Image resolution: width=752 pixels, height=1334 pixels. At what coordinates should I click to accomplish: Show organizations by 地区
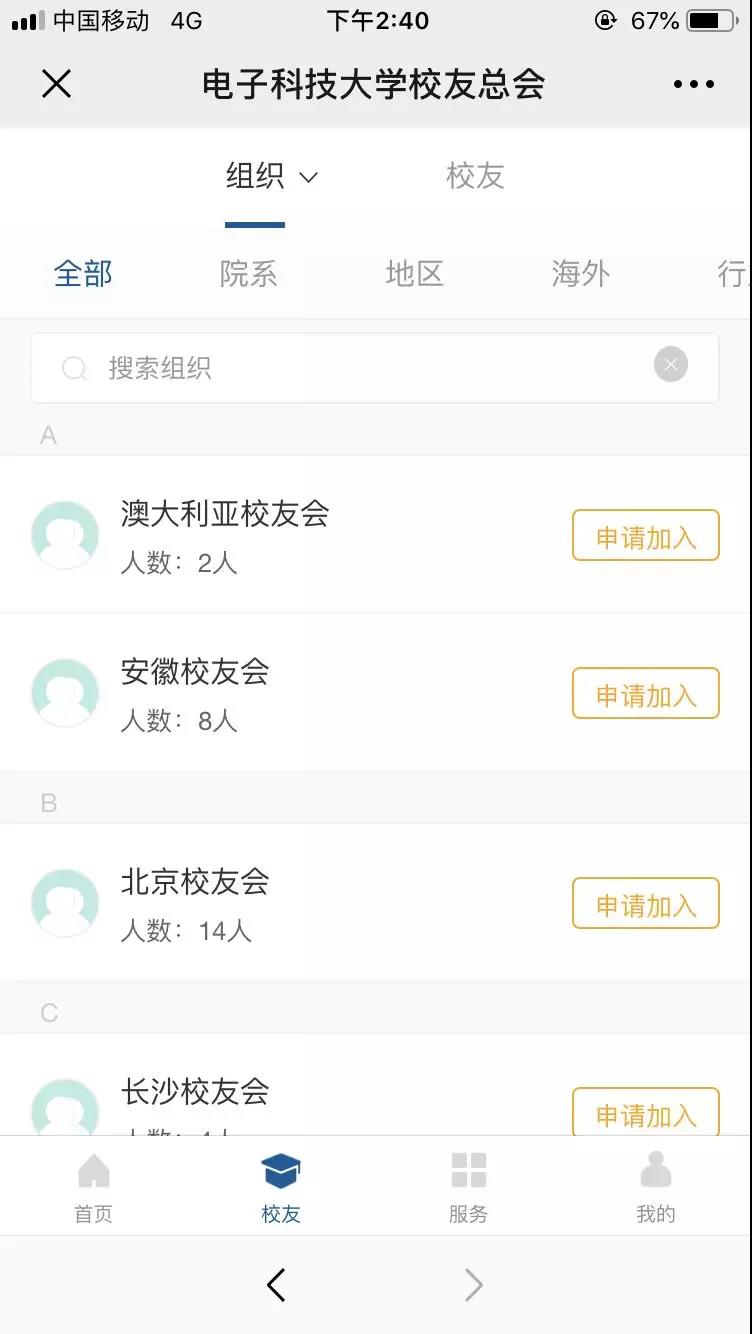(414, 273)
